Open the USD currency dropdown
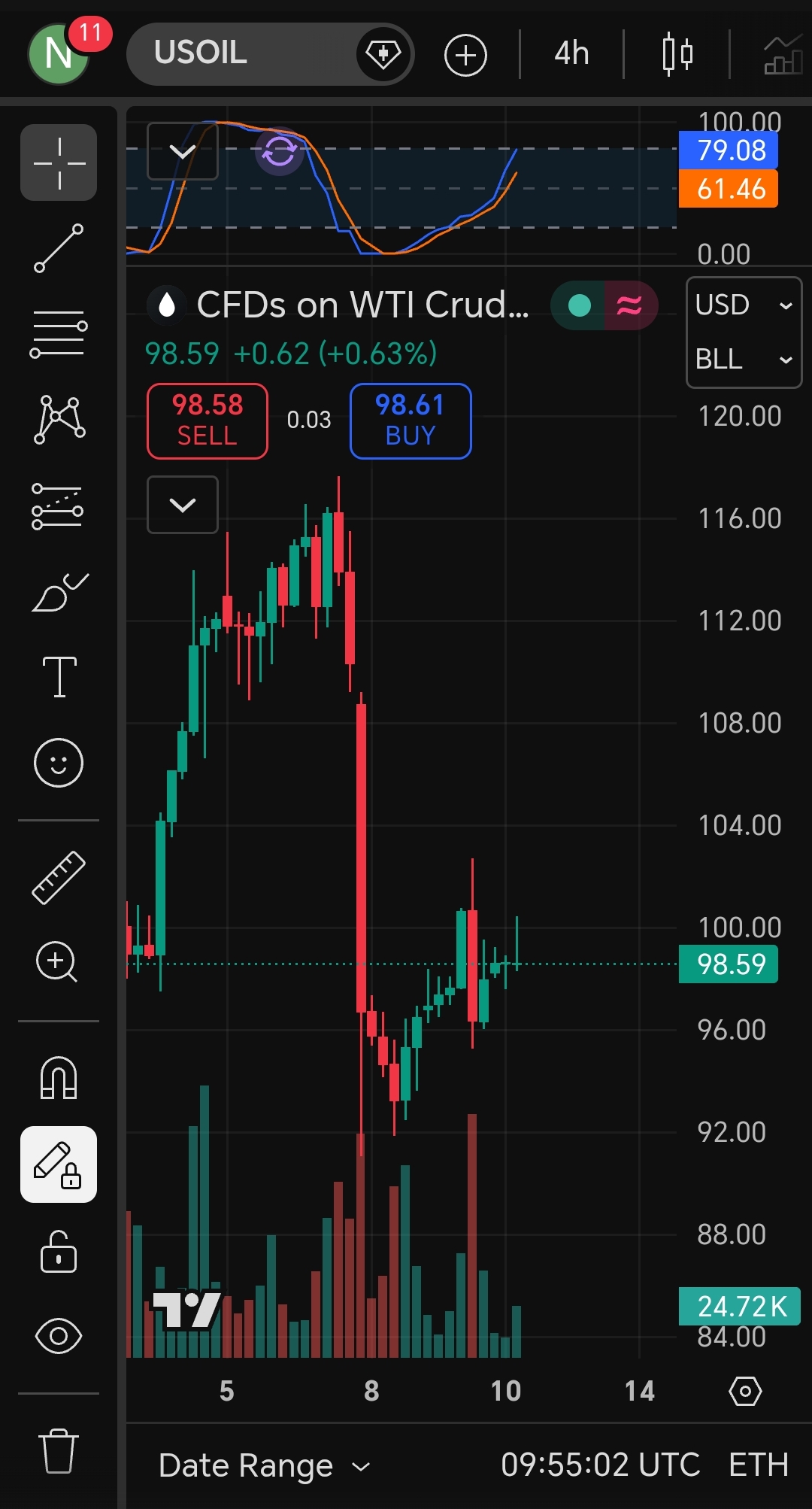The height and width of the screenshot is (1509, 812). click(744, 305)
